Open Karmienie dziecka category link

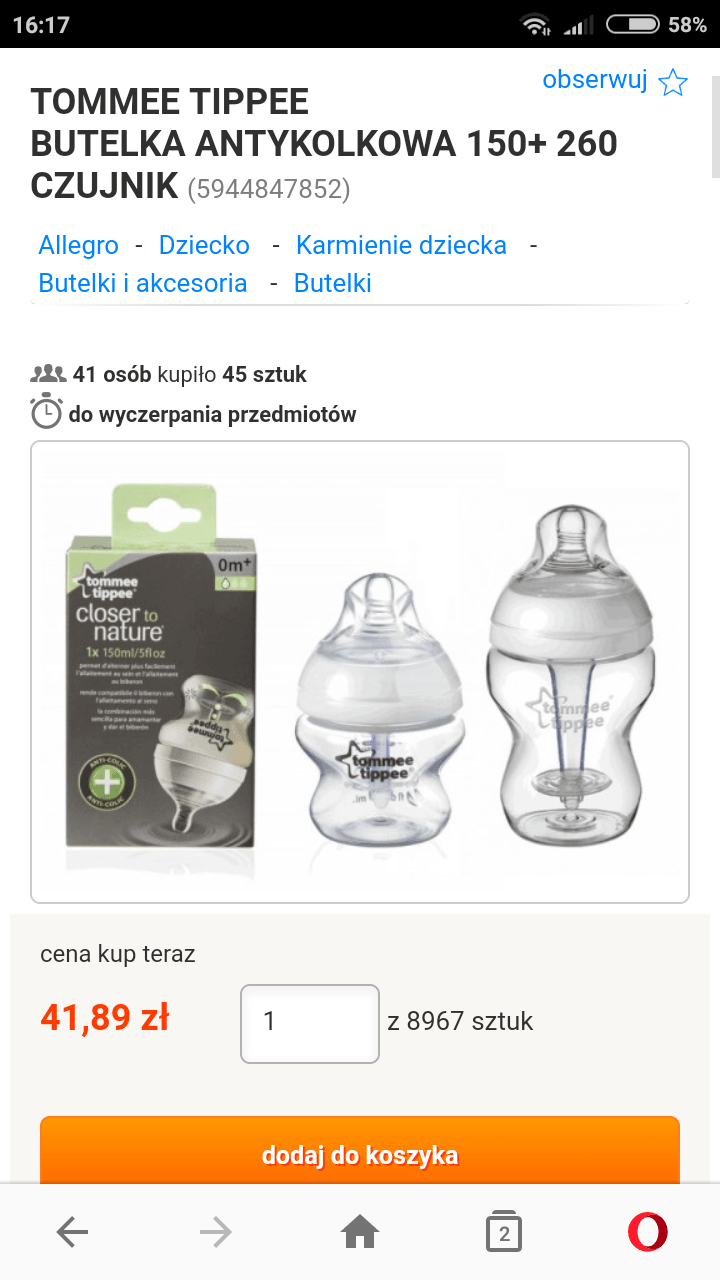pyautogui.click(x=401, y=245)
